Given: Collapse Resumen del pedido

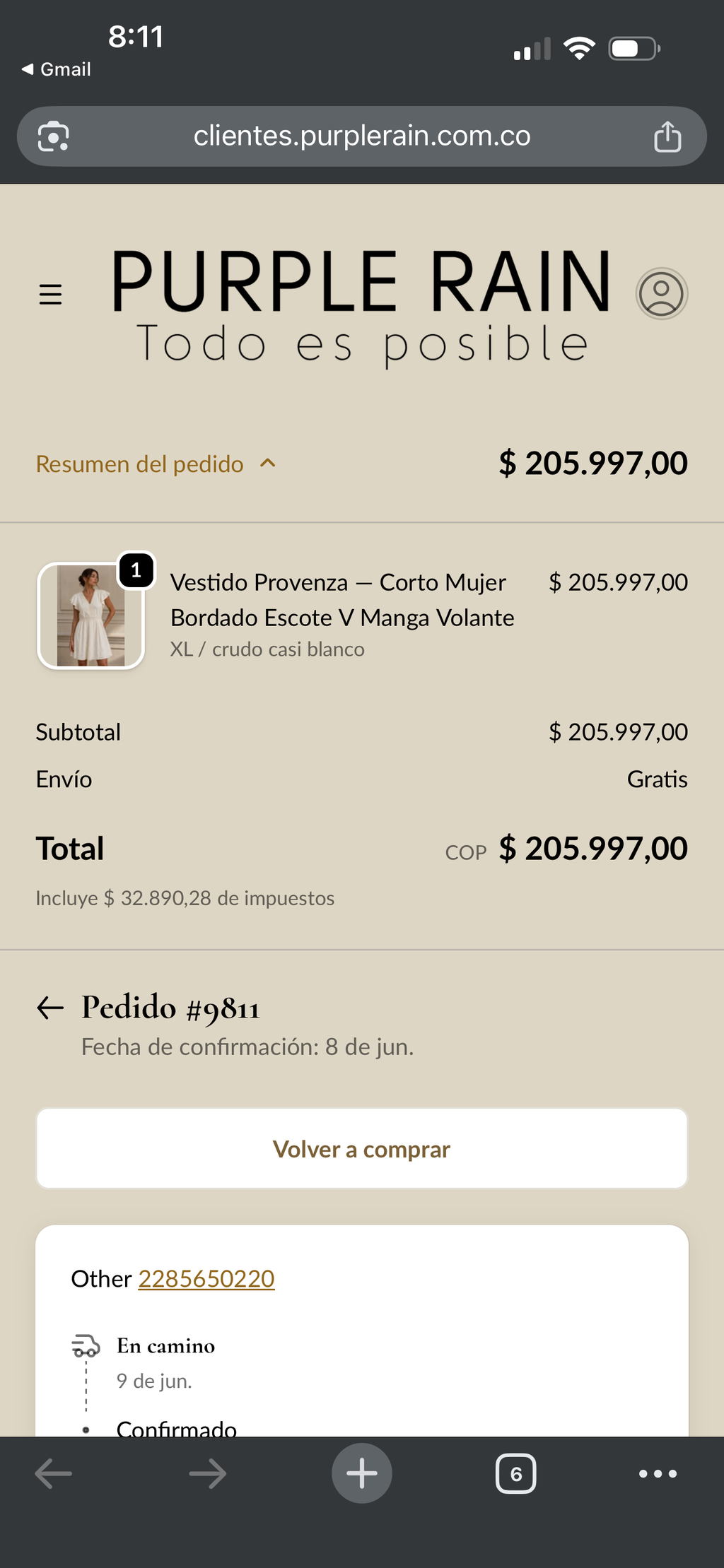Looking at the screenshot, I should click(x=156, y=464).
